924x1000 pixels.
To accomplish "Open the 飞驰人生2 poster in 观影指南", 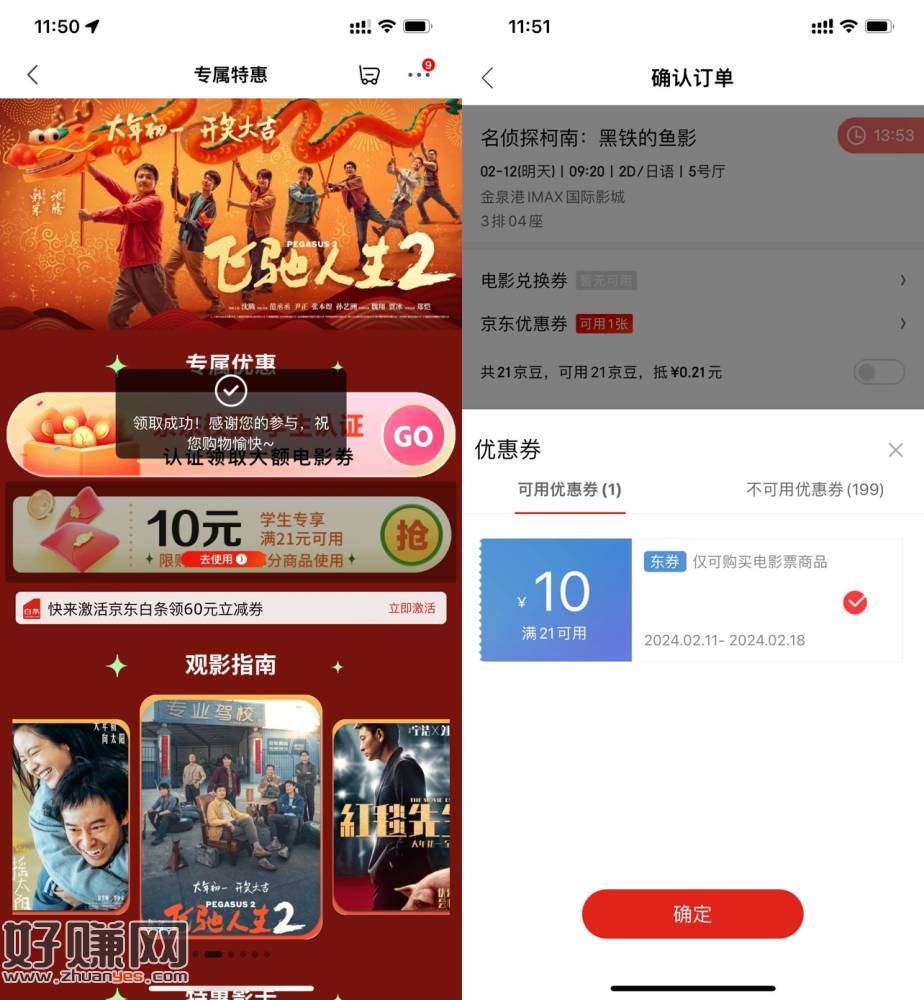I will click(231, 815).
